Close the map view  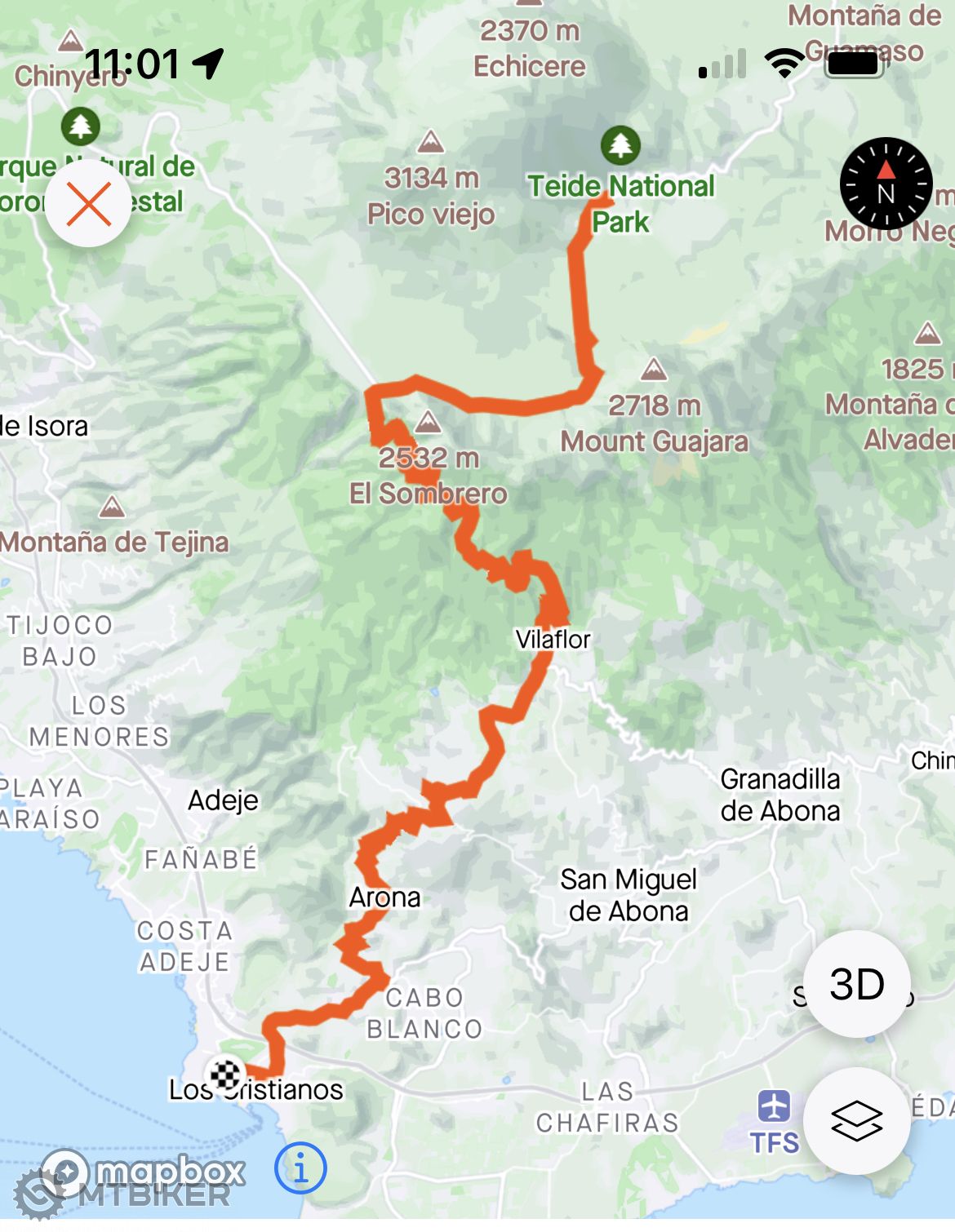88,203
